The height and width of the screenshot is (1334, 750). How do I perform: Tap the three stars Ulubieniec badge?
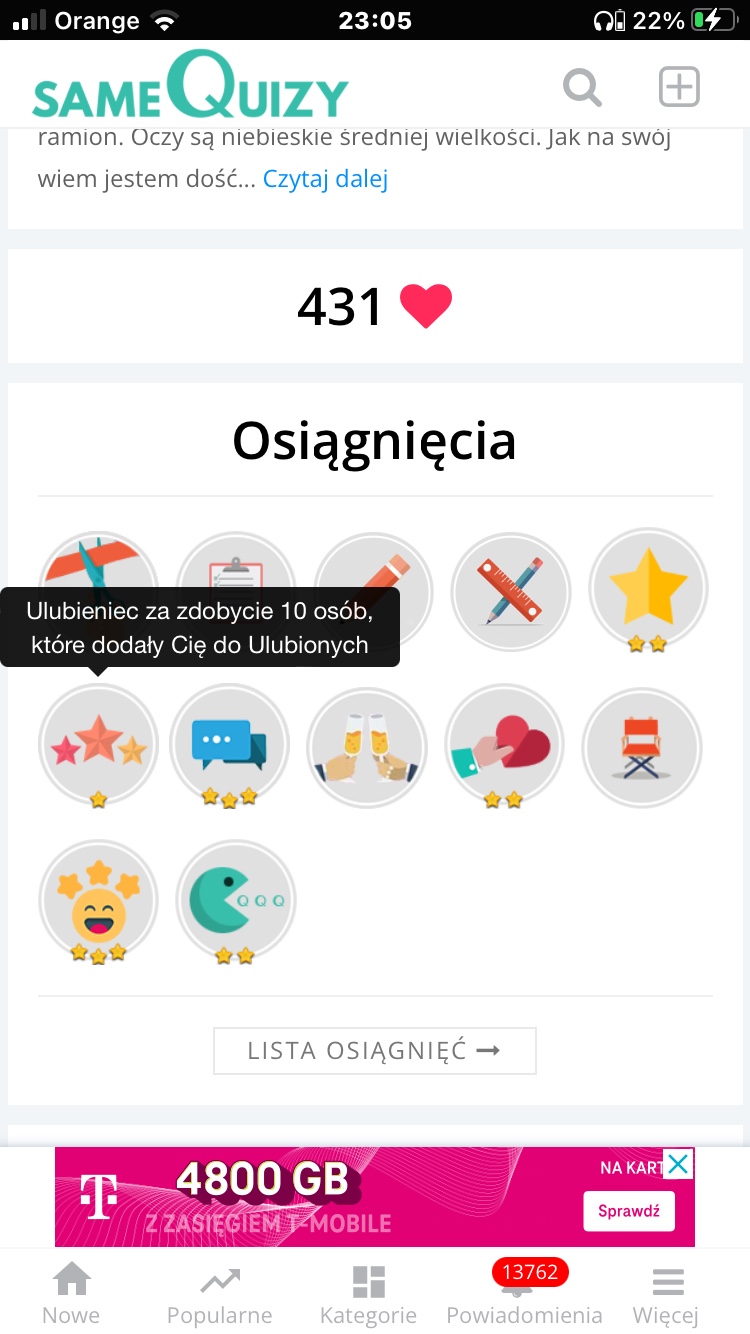98,745
